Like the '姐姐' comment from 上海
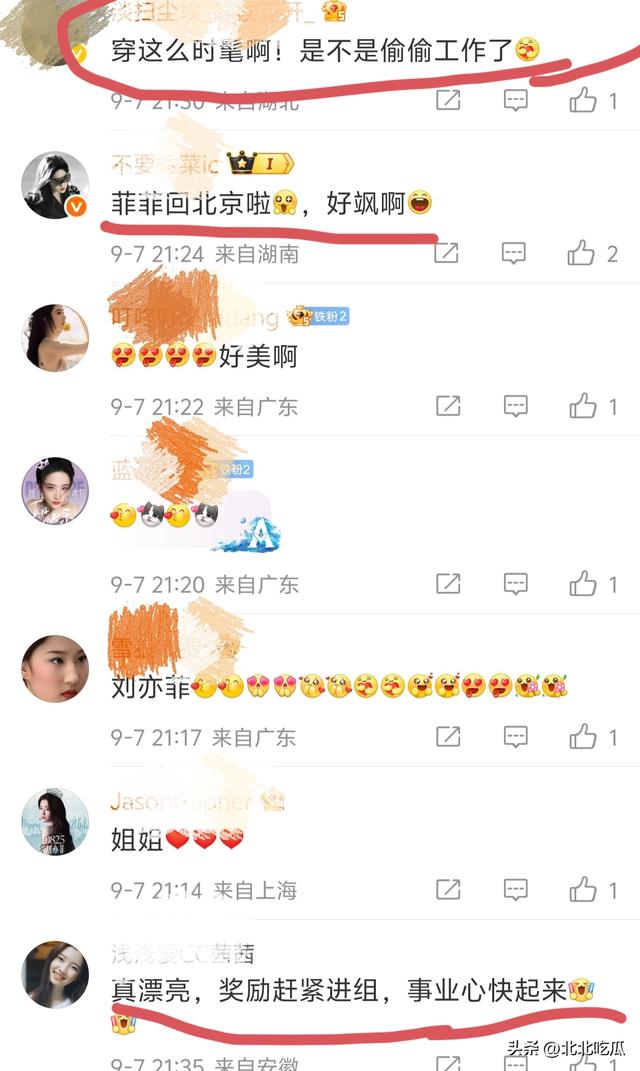The height and width of the screenshot is (1071, 640). (x=582, y=889)
